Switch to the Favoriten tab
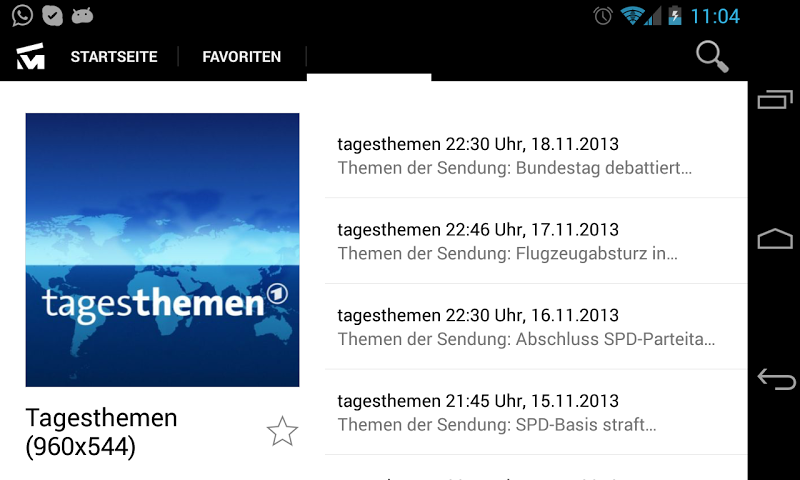 click(x=241, y=57)
